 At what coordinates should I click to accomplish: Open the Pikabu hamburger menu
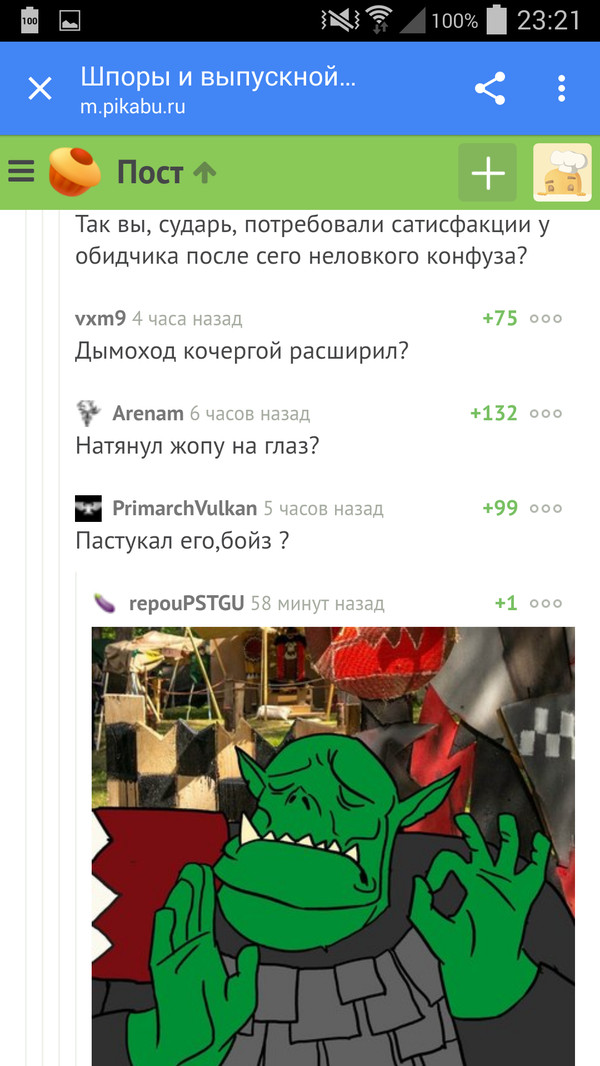click(21, 173)
